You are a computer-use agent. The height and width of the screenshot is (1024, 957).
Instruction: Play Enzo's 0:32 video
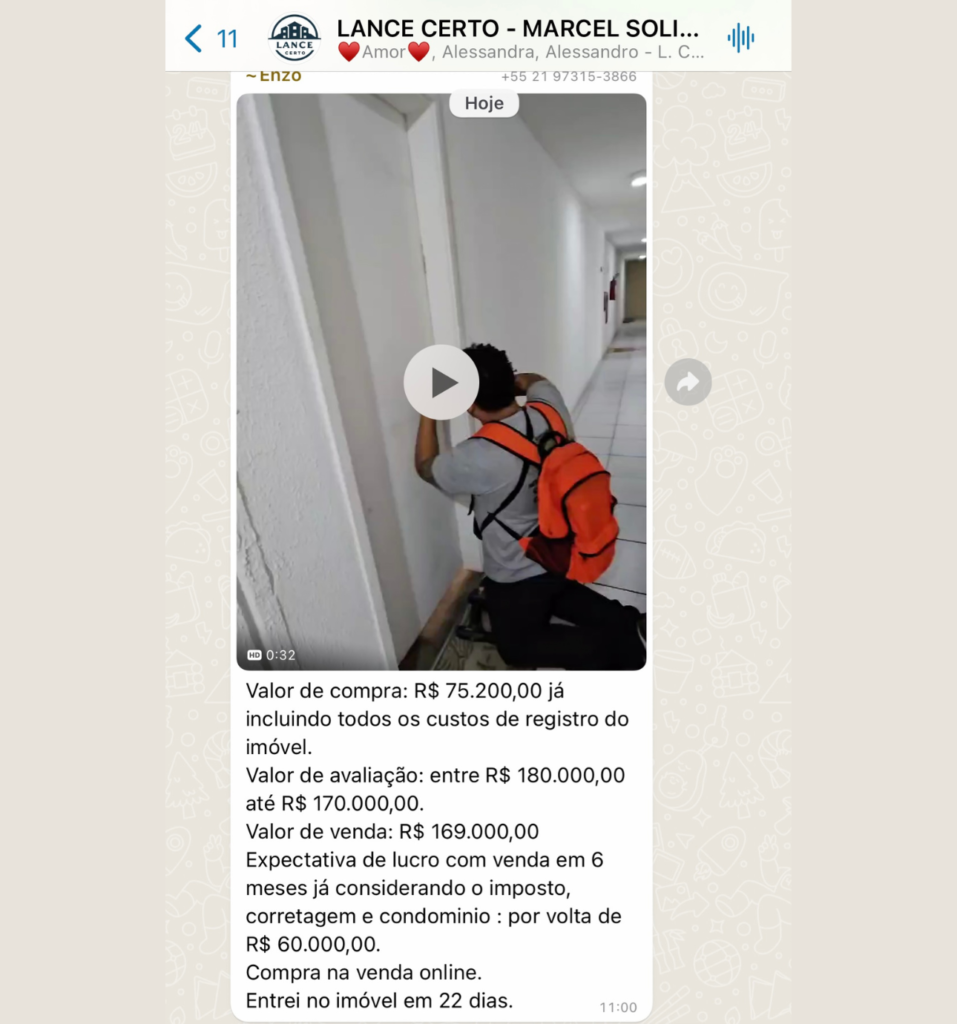tap(441, 382)
